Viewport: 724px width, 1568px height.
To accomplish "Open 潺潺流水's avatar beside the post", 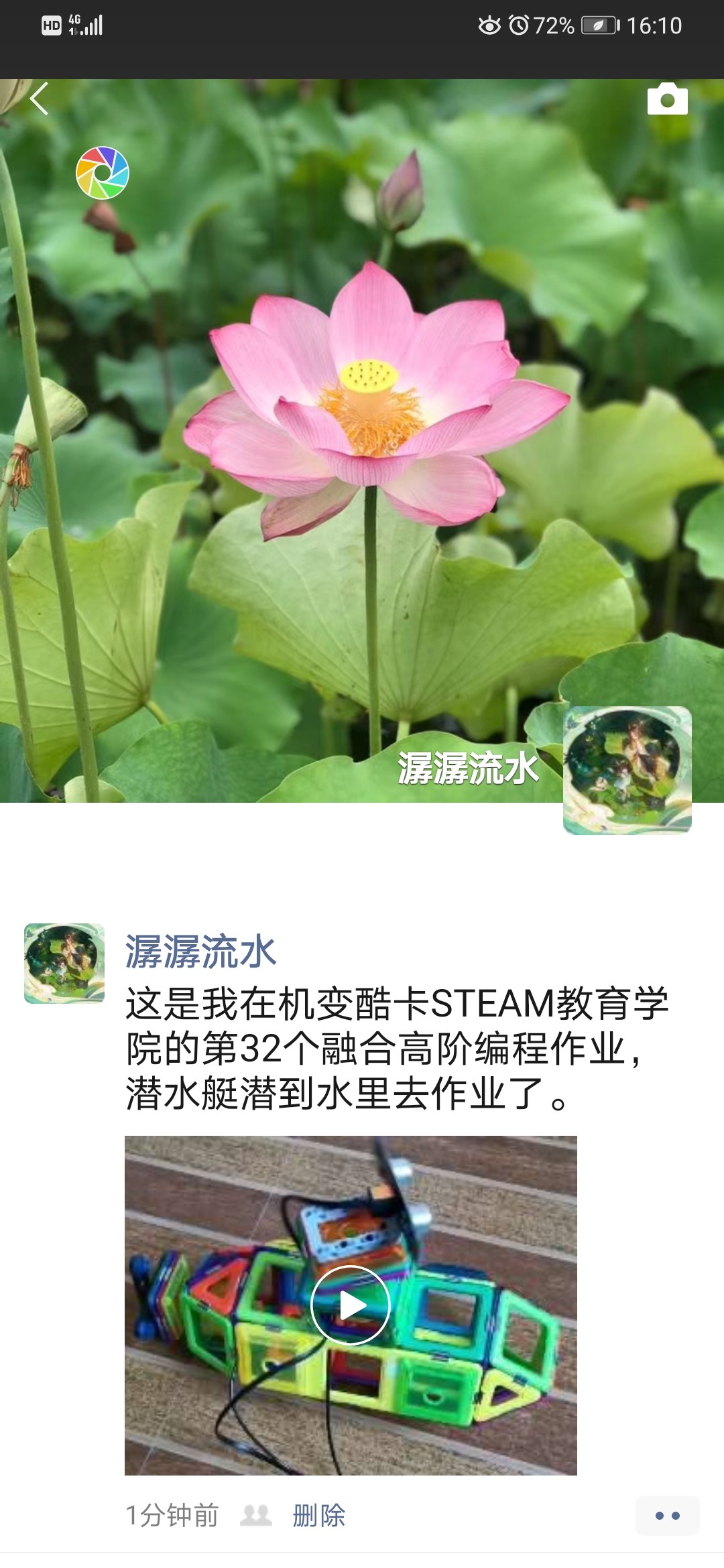I will click(x=64, y=963).
